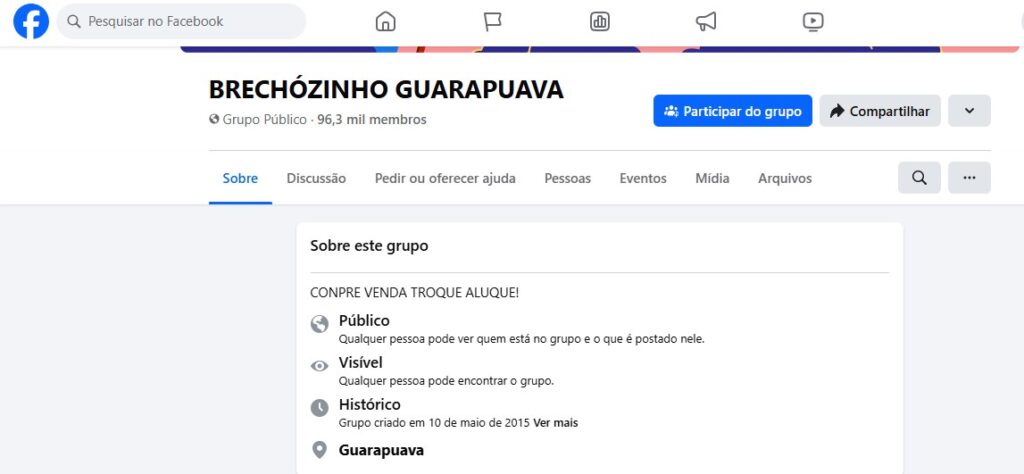The width and height of the screenshot is (1024, 474).
Task: Expand the dropdown arrow beside Compartilhar
Action: tap(969, 111)
